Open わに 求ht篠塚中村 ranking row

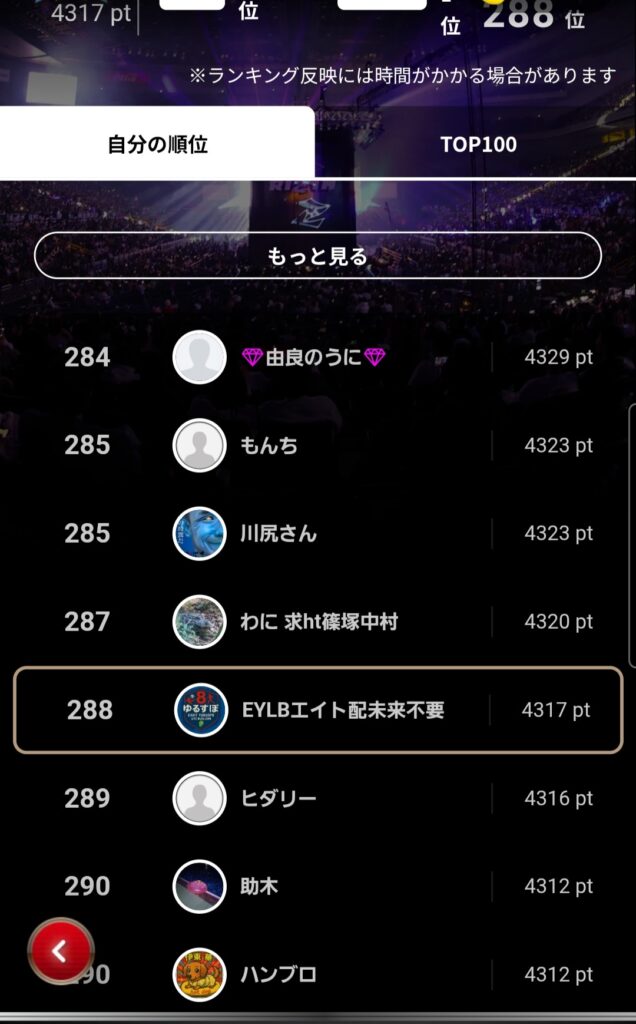tap(318, 621)
